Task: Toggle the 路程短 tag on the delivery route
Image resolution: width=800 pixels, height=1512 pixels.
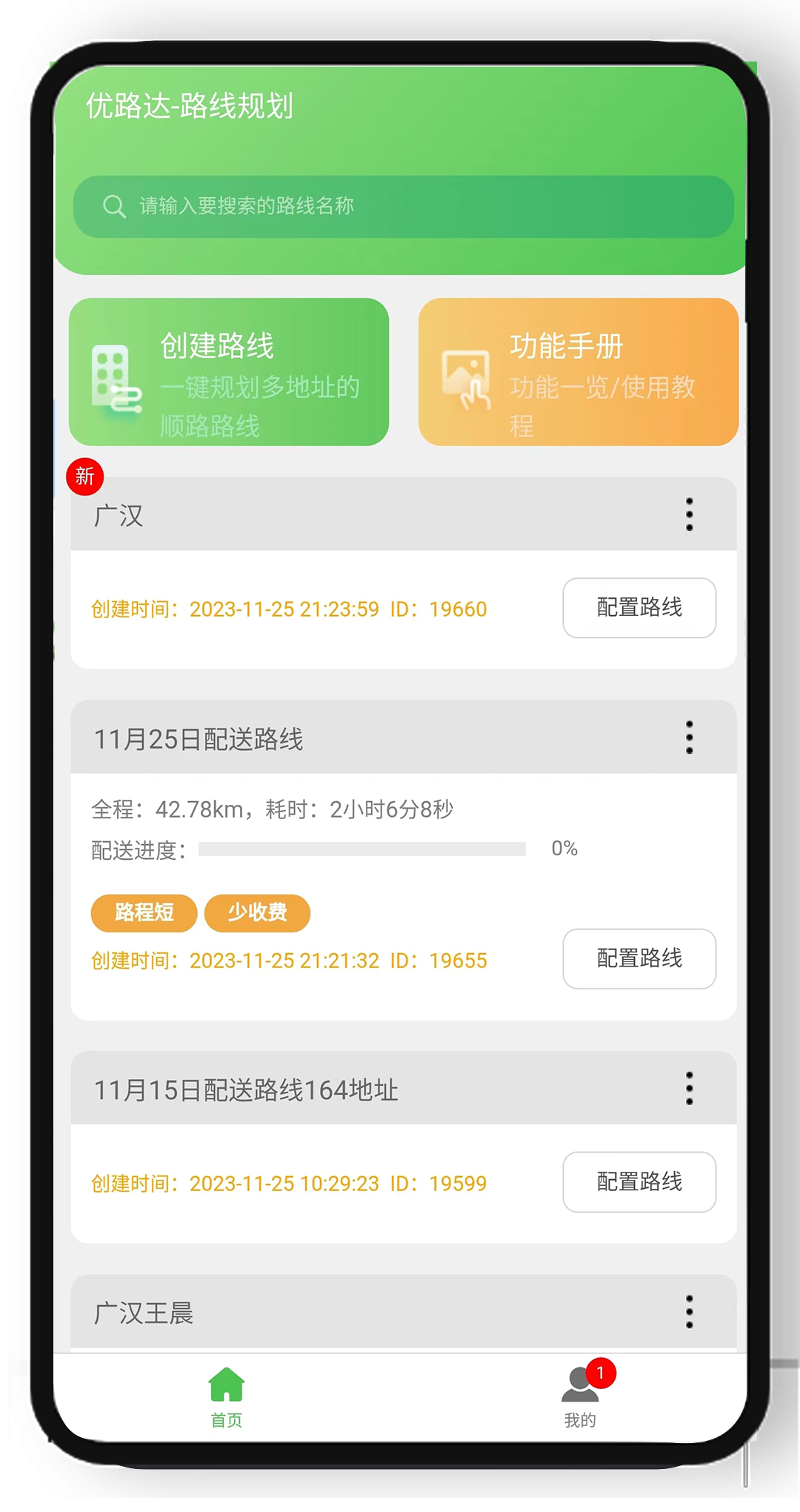Action: [144, 912]
